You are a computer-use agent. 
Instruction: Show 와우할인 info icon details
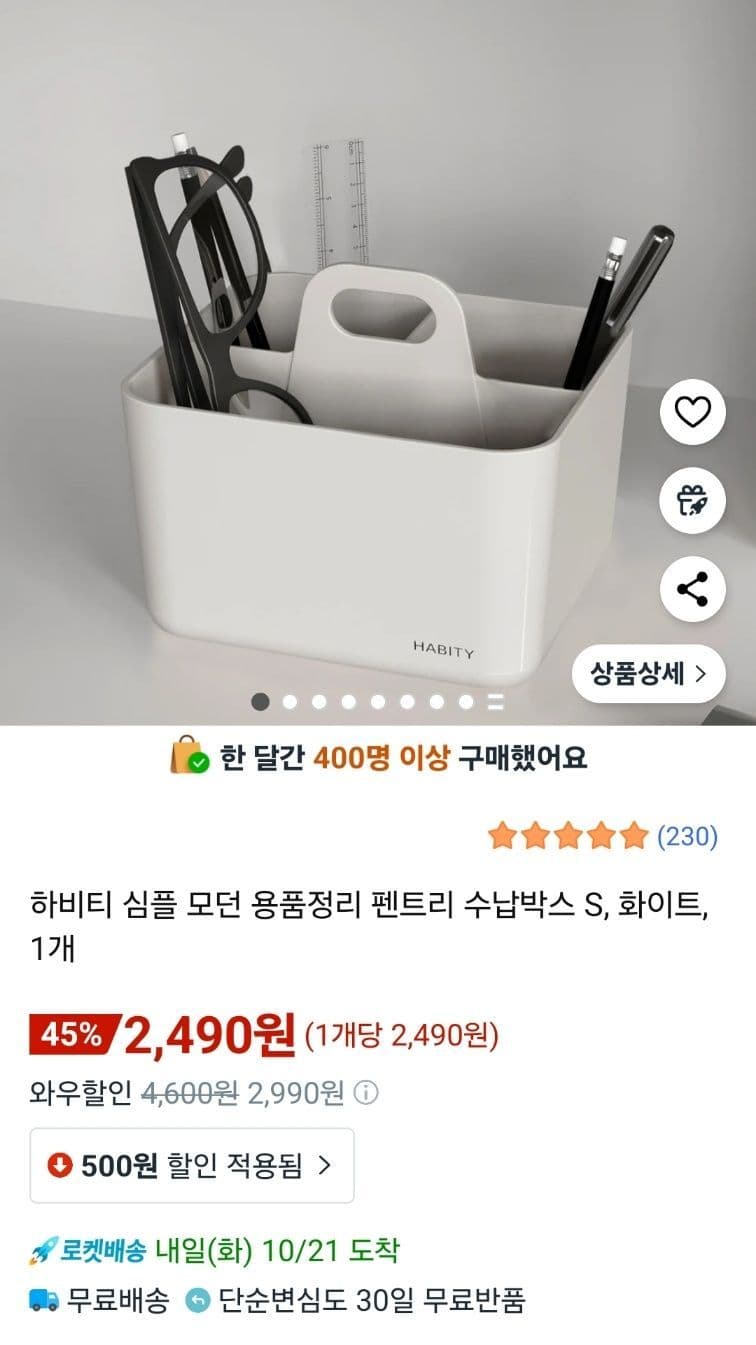point(367,1093)
